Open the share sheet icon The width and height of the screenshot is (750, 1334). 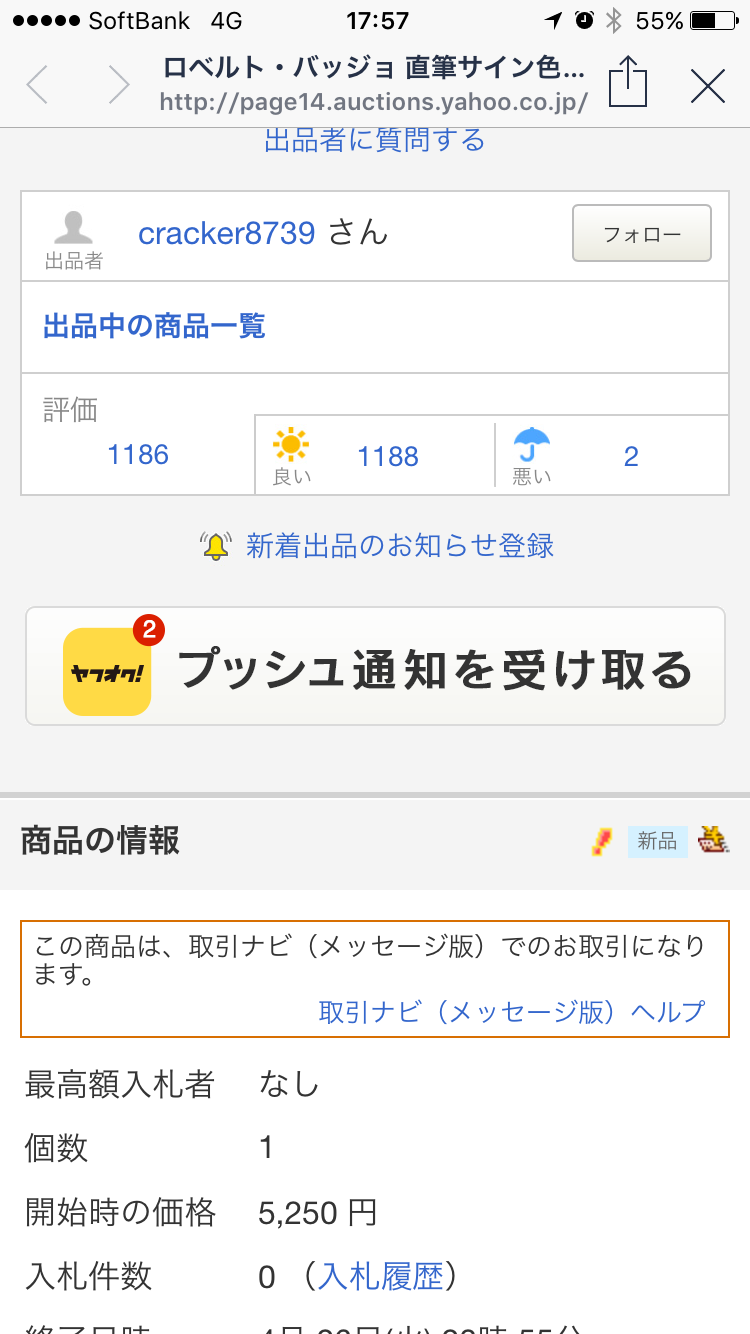pos(628,82)
